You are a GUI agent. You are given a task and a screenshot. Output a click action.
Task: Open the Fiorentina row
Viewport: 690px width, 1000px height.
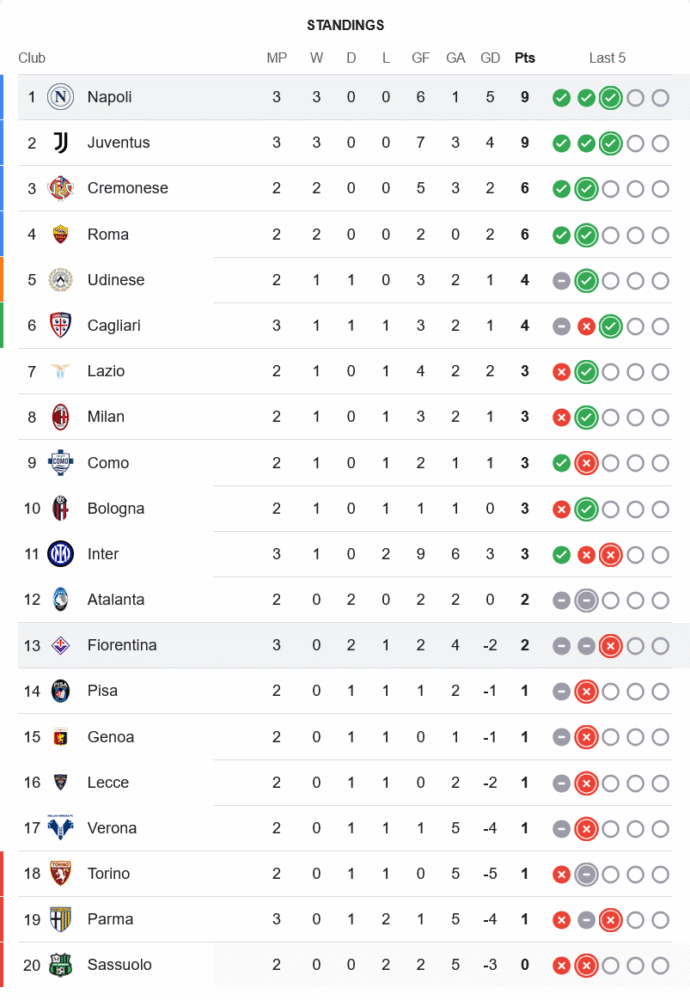[122, 645]
